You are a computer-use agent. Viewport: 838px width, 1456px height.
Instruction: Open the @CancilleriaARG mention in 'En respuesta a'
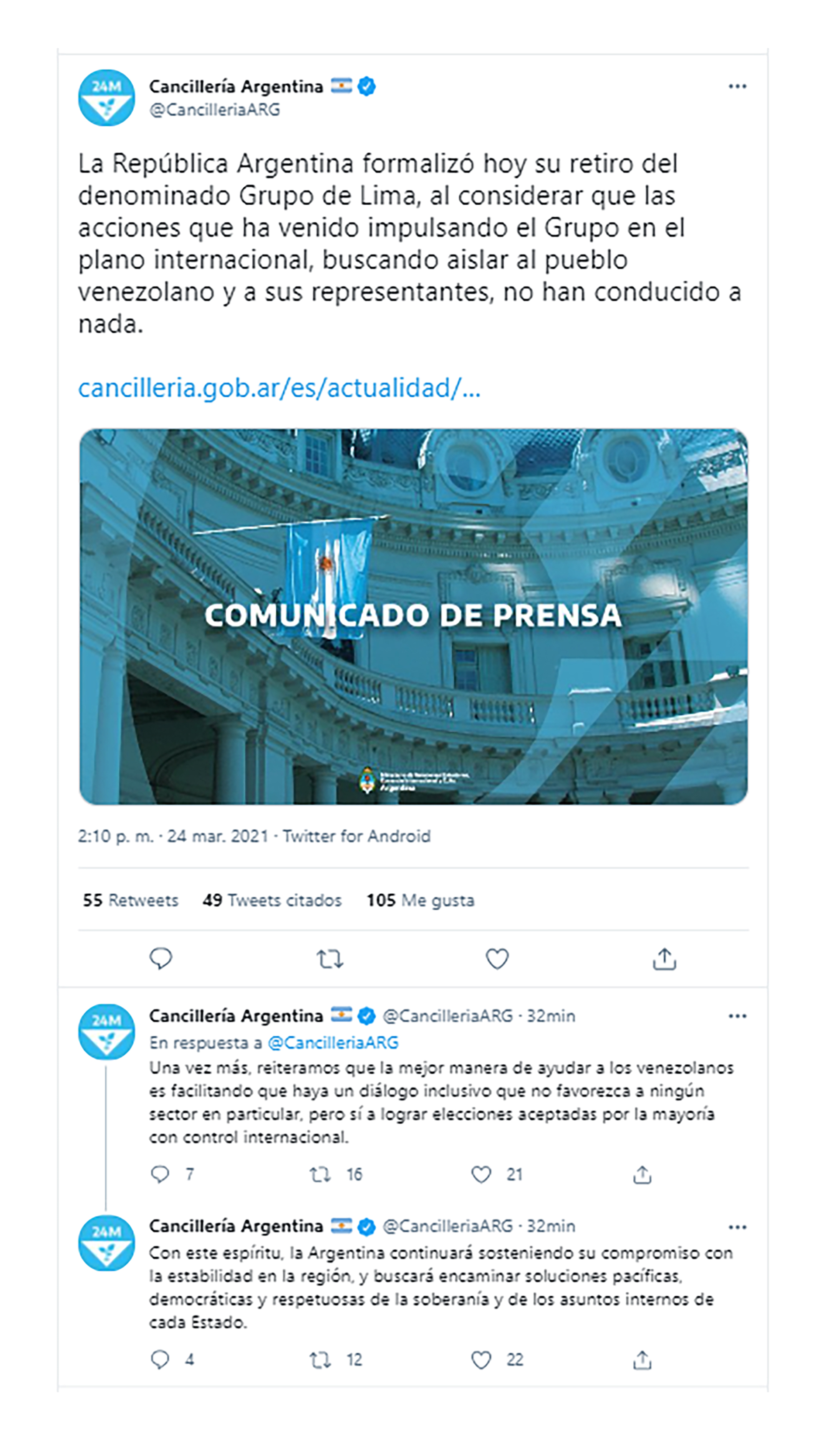(x=333, y=1043)
